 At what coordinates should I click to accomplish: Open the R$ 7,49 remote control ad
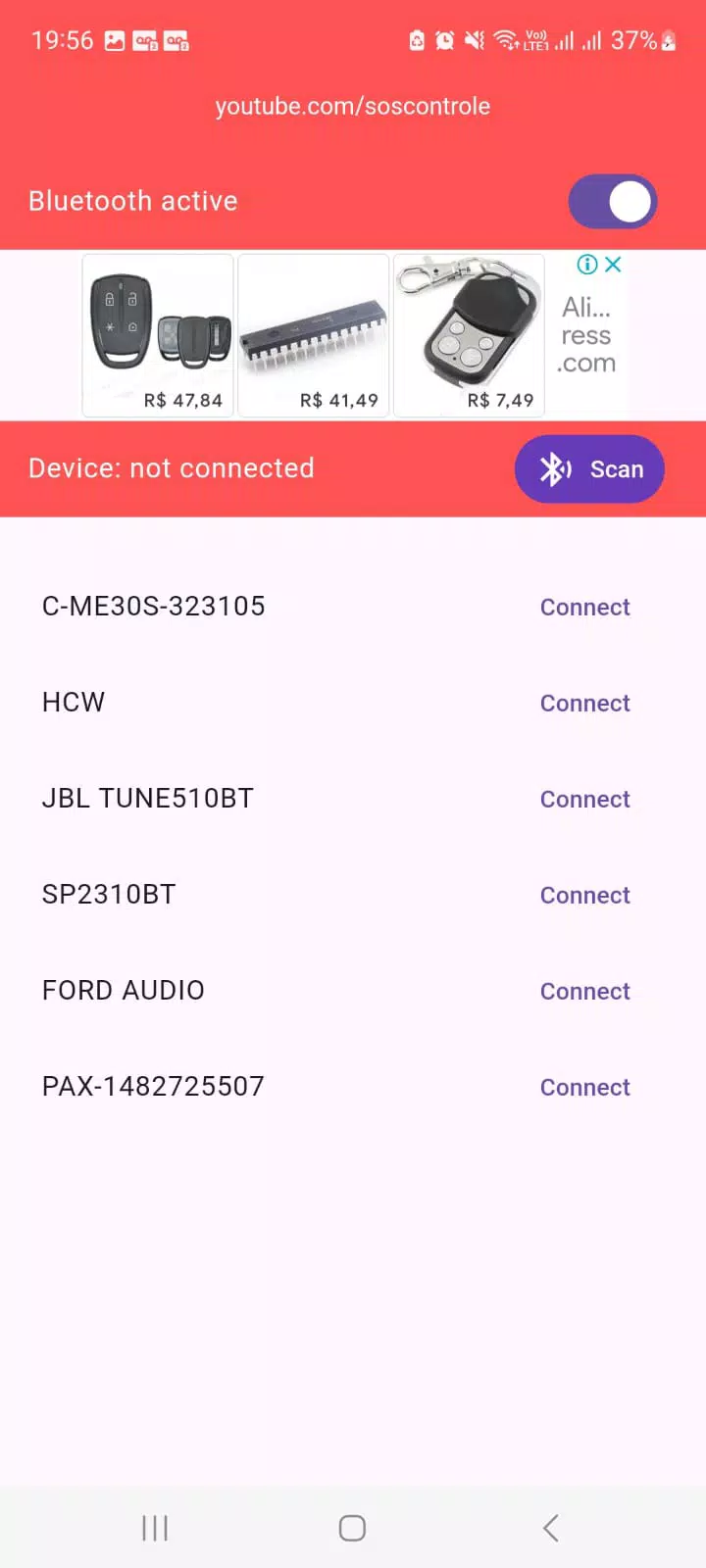(469, 335)
